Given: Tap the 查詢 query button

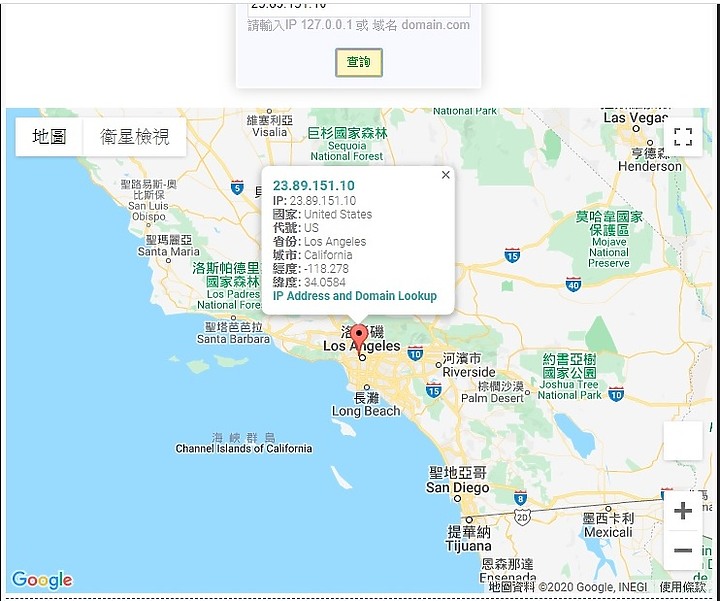Looking at the screenshot, I should (359, 62).
